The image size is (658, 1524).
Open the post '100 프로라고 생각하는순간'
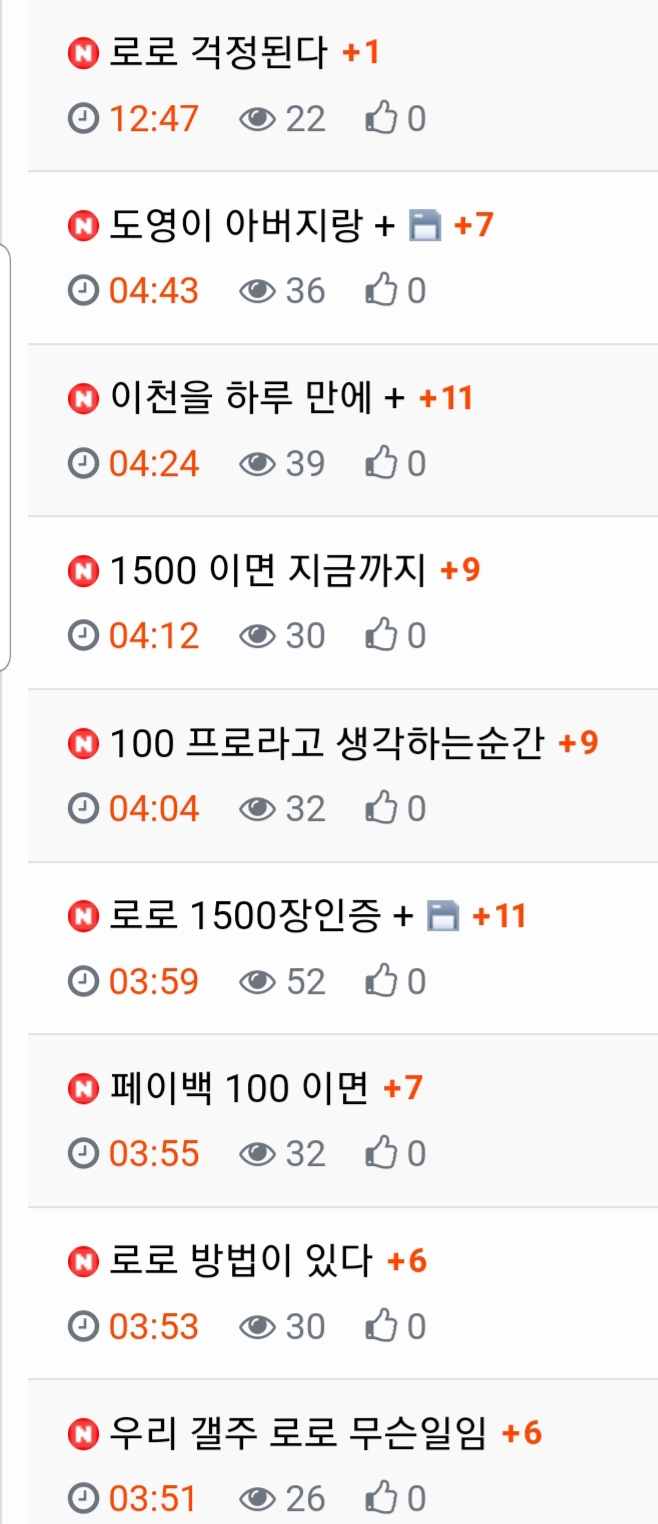pos(326,743)
